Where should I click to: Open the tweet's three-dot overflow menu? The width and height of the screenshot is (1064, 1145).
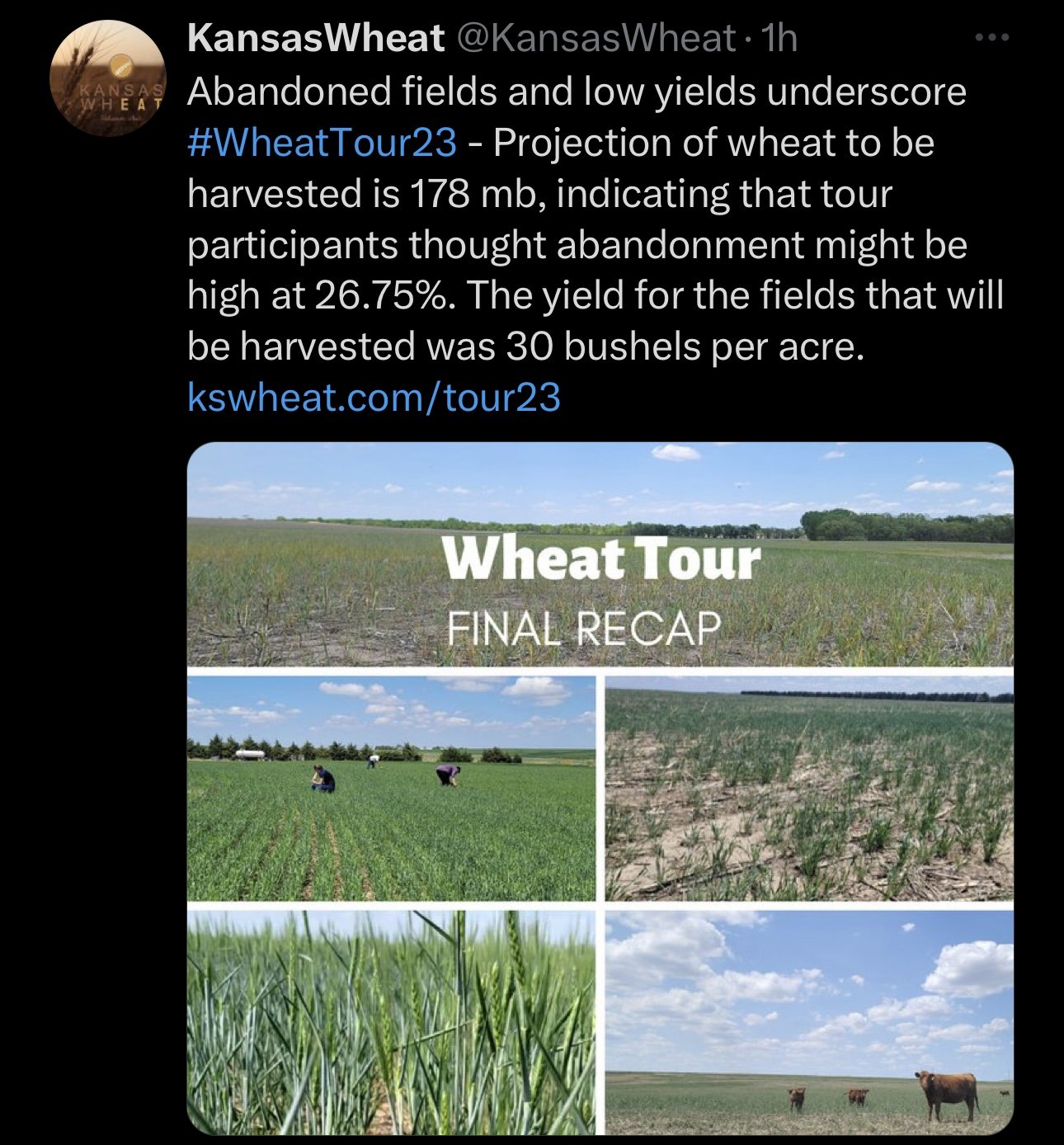pos(991,38)
